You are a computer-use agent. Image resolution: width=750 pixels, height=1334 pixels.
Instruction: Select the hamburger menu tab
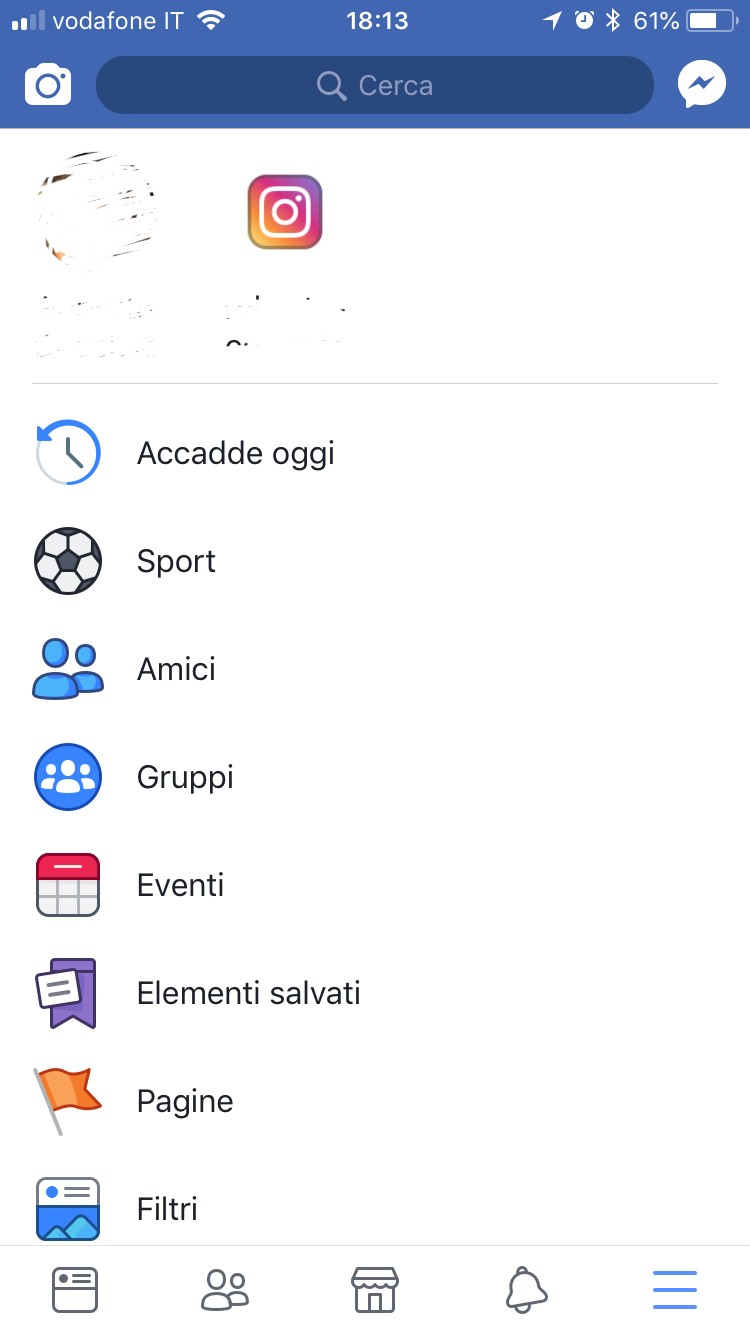[x=675, y=1290]
